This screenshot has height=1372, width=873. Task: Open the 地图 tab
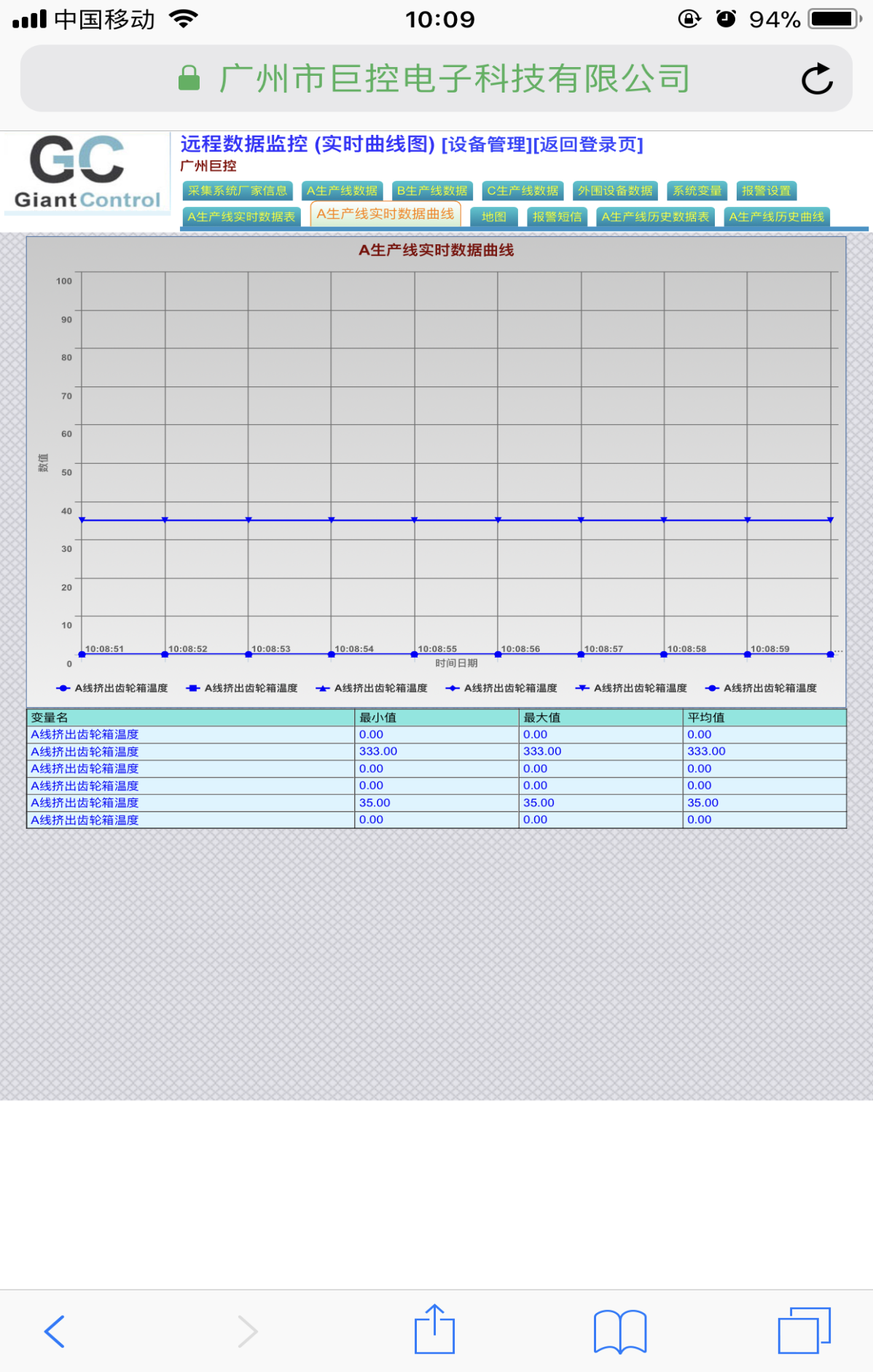(x=493, y=217)
